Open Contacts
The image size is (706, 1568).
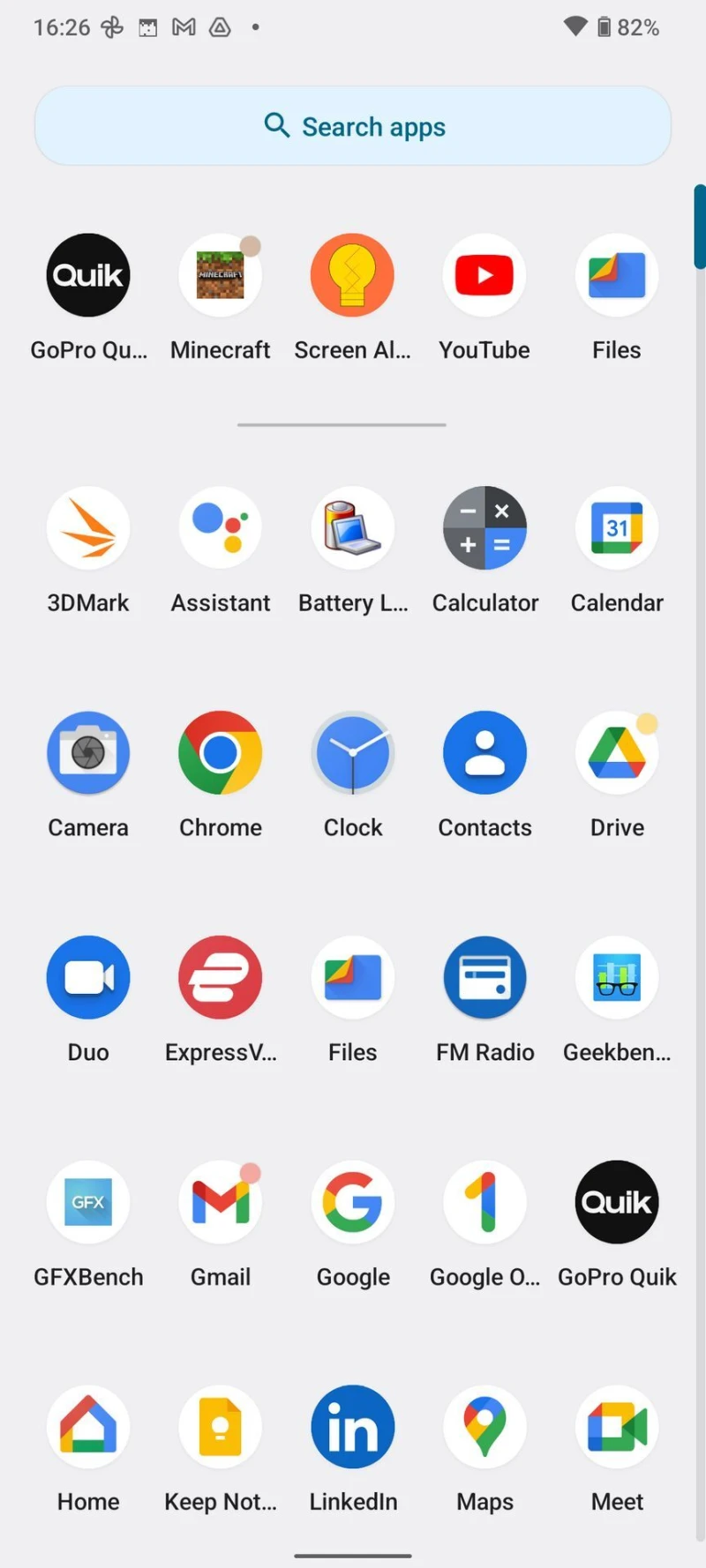[484, 754]
